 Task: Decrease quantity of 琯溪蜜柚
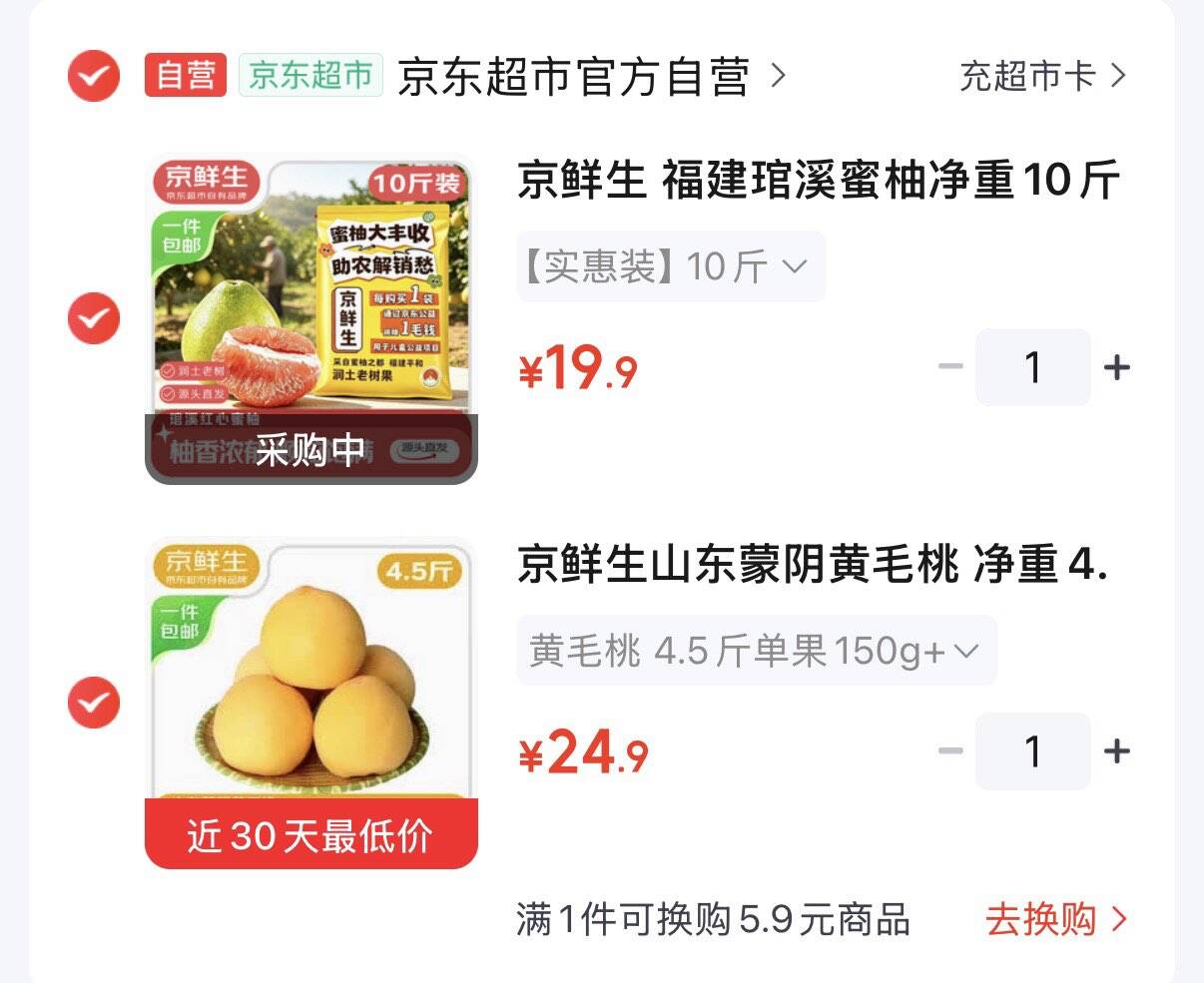click(x=951, y=367)
